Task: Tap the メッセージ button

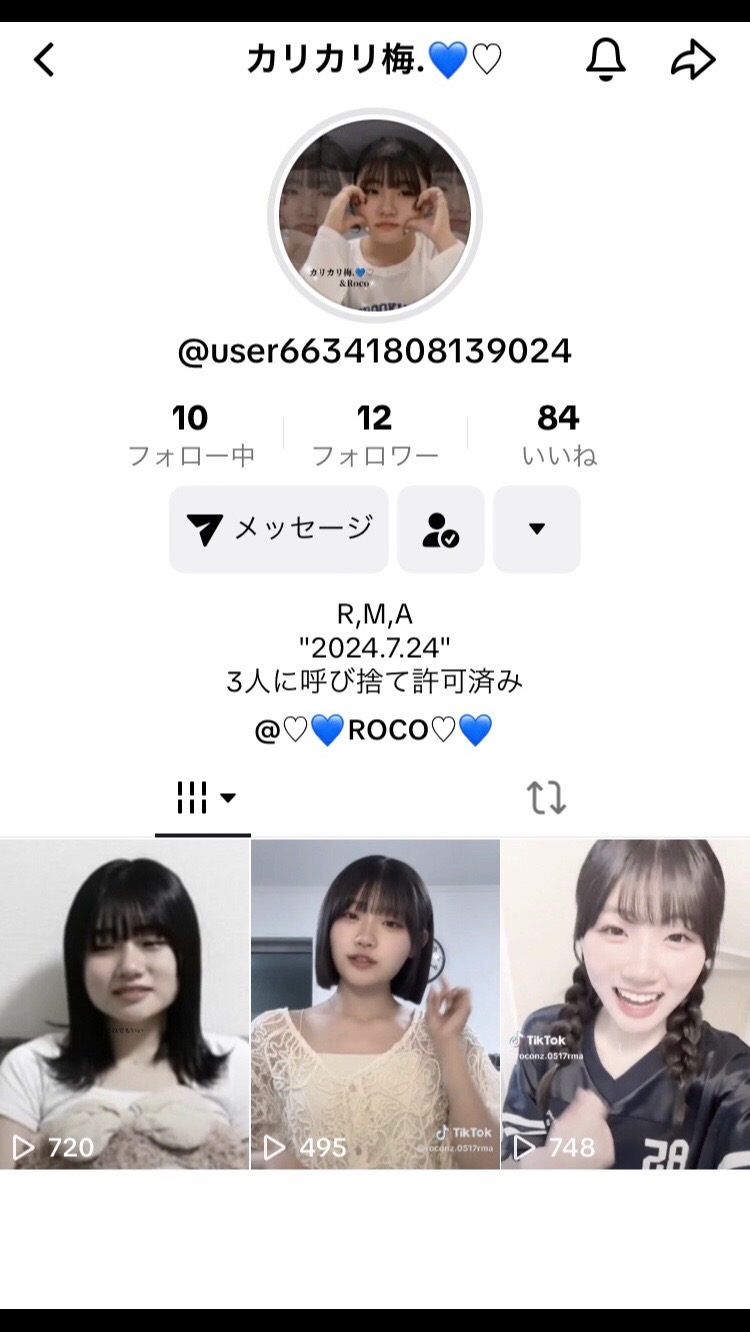Action: tap(279, 529)
